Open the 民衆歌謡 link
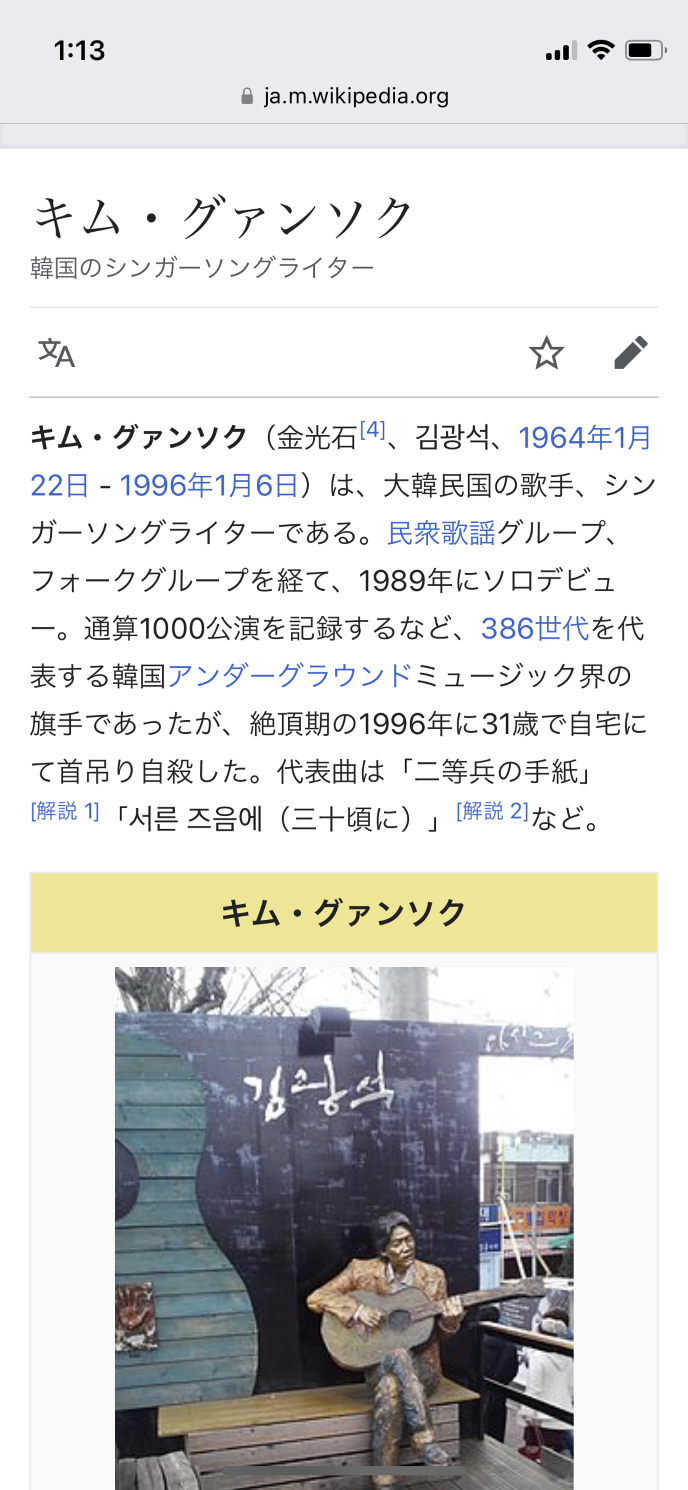This screenshot has width=688, height=1490. (x=441, y=534)
